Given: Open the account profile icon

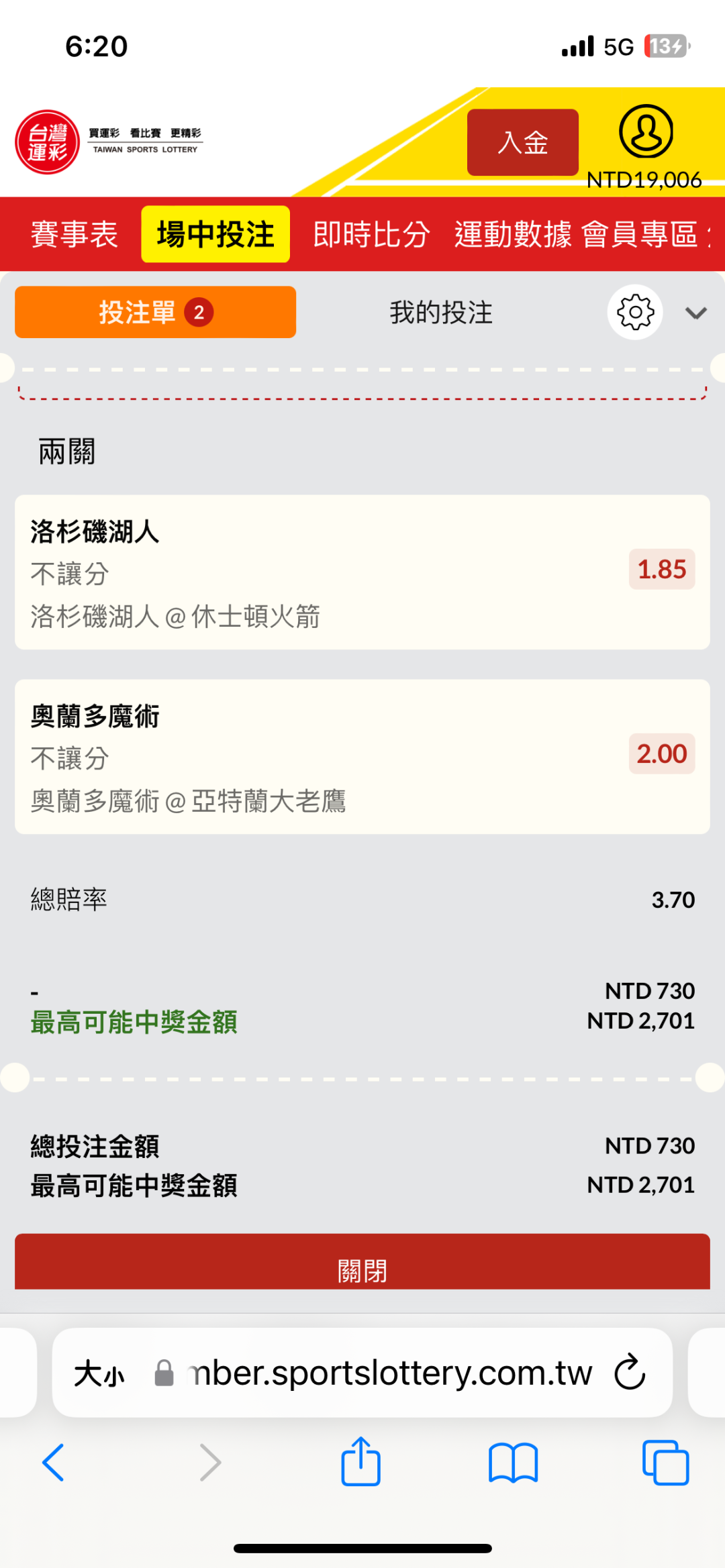Looking at the screenshot, I should tap(645, 132).
